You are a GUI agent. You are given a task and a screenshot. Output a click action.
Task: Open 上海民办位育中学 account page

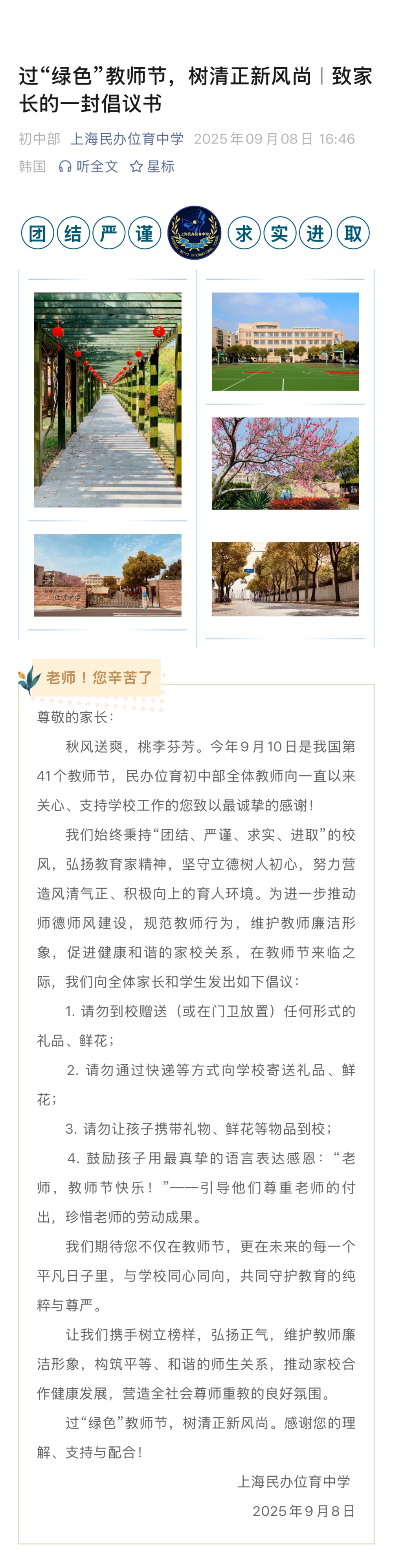pyautogui.click(x=127, y=139)
